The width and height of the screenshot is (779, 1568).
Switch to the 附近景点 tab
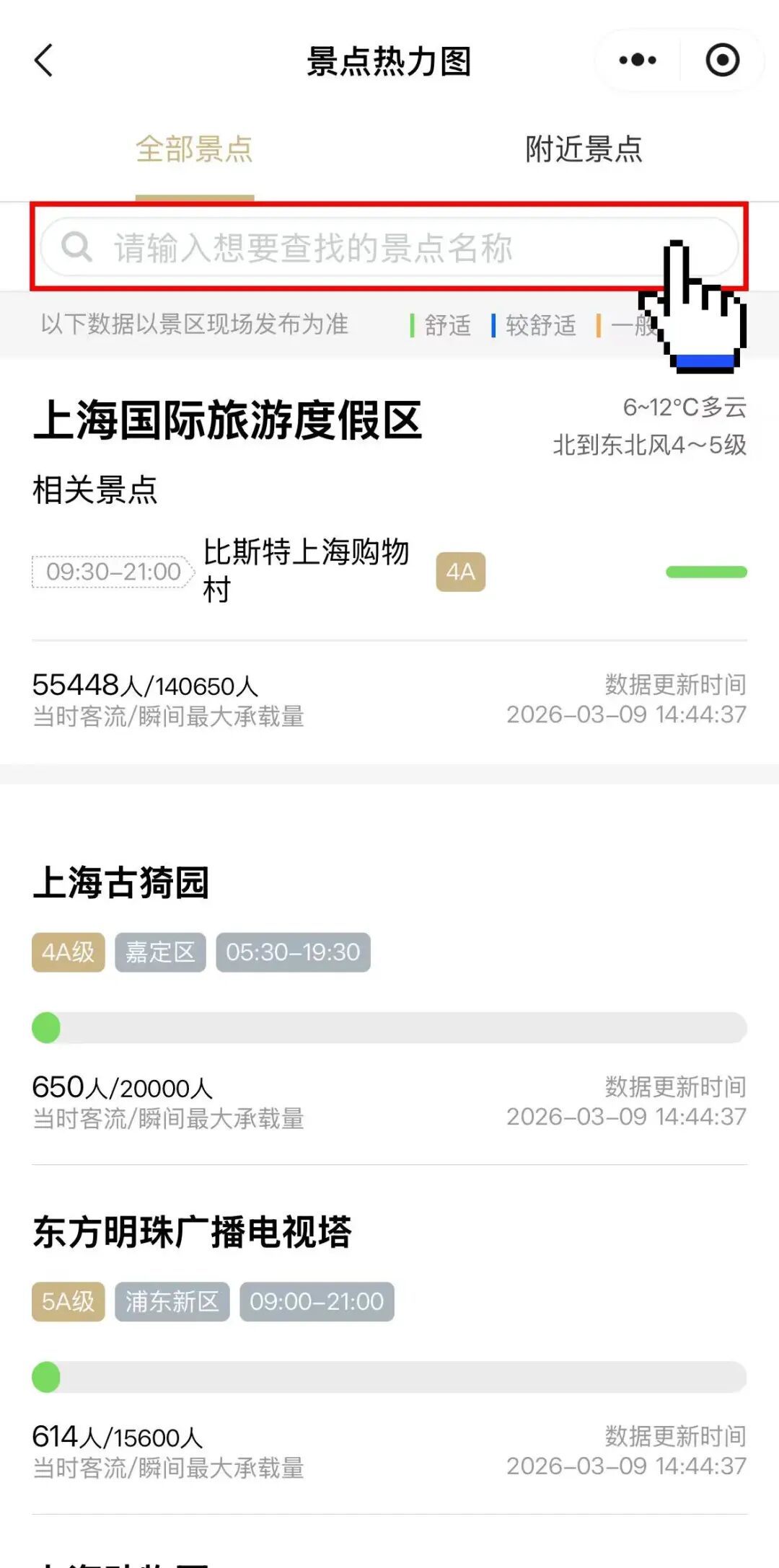click(584, 150)
